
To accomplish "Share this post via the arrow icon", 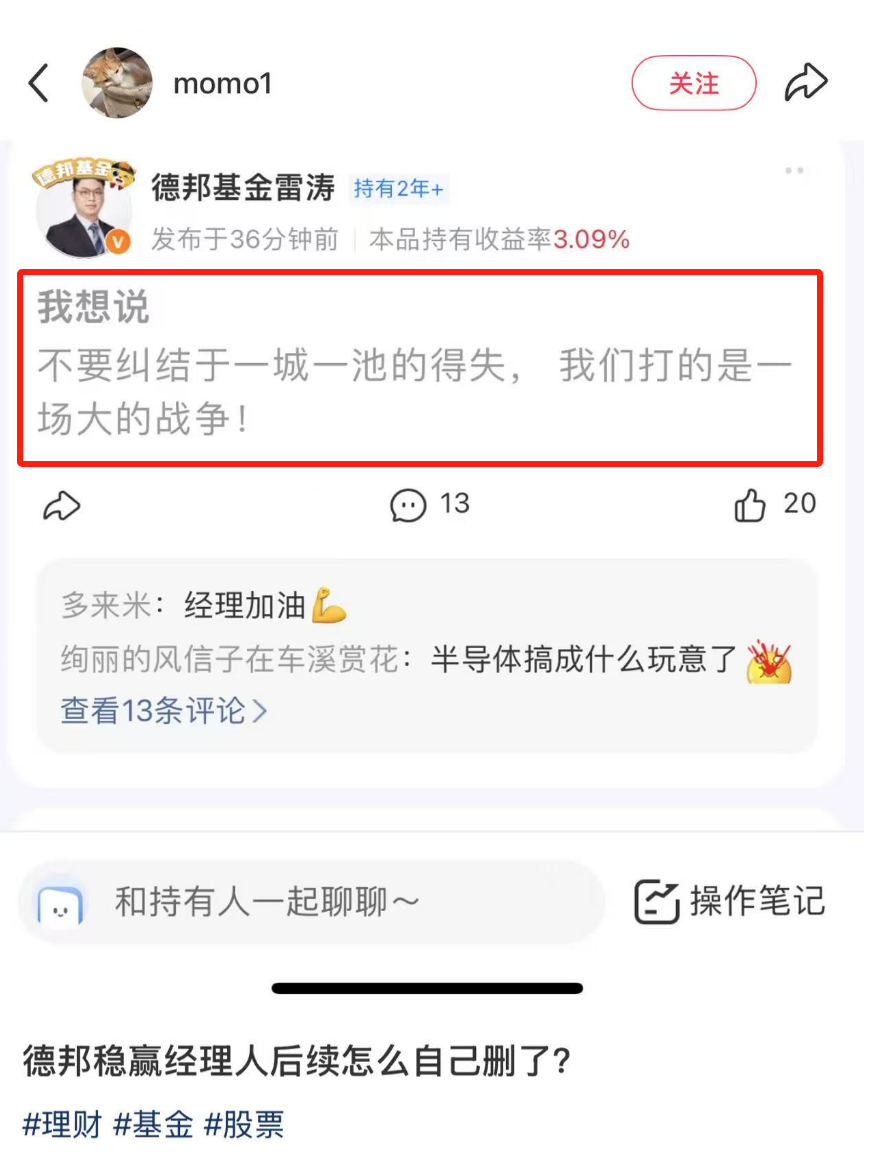I will coord(805,83).
